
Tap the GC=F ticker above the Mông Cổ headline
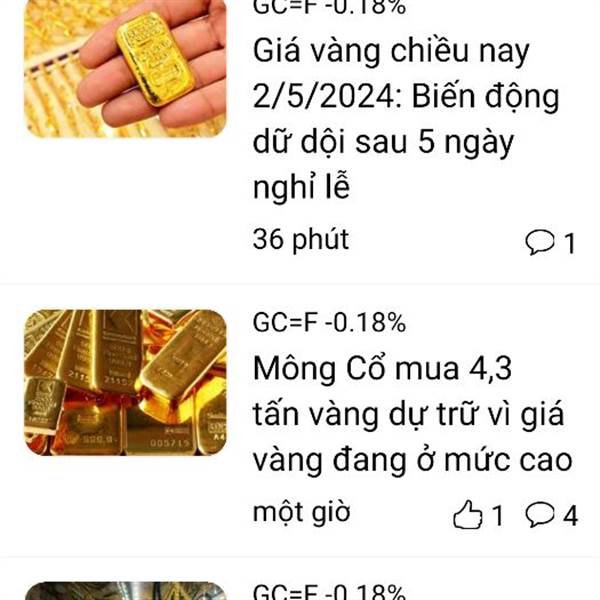[329, 322]
